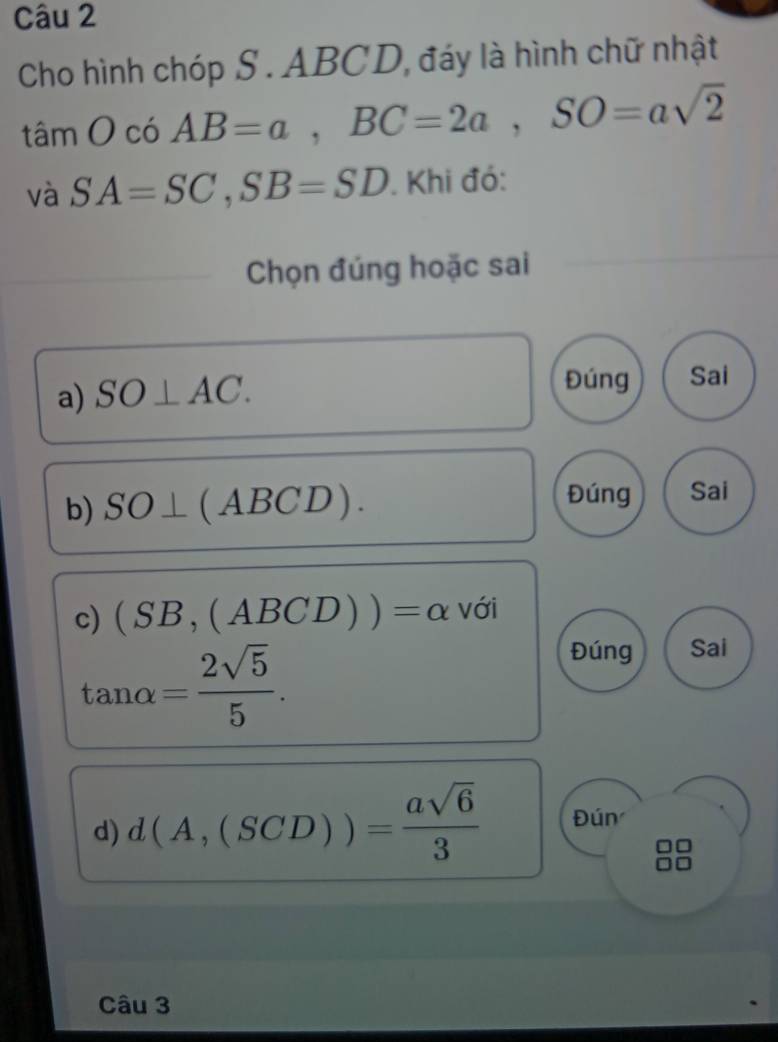Mark statement b) SO ⊥ (ABCD) as Sai
The width and height of the screenshot is (778, 1042).
point(708,493)
